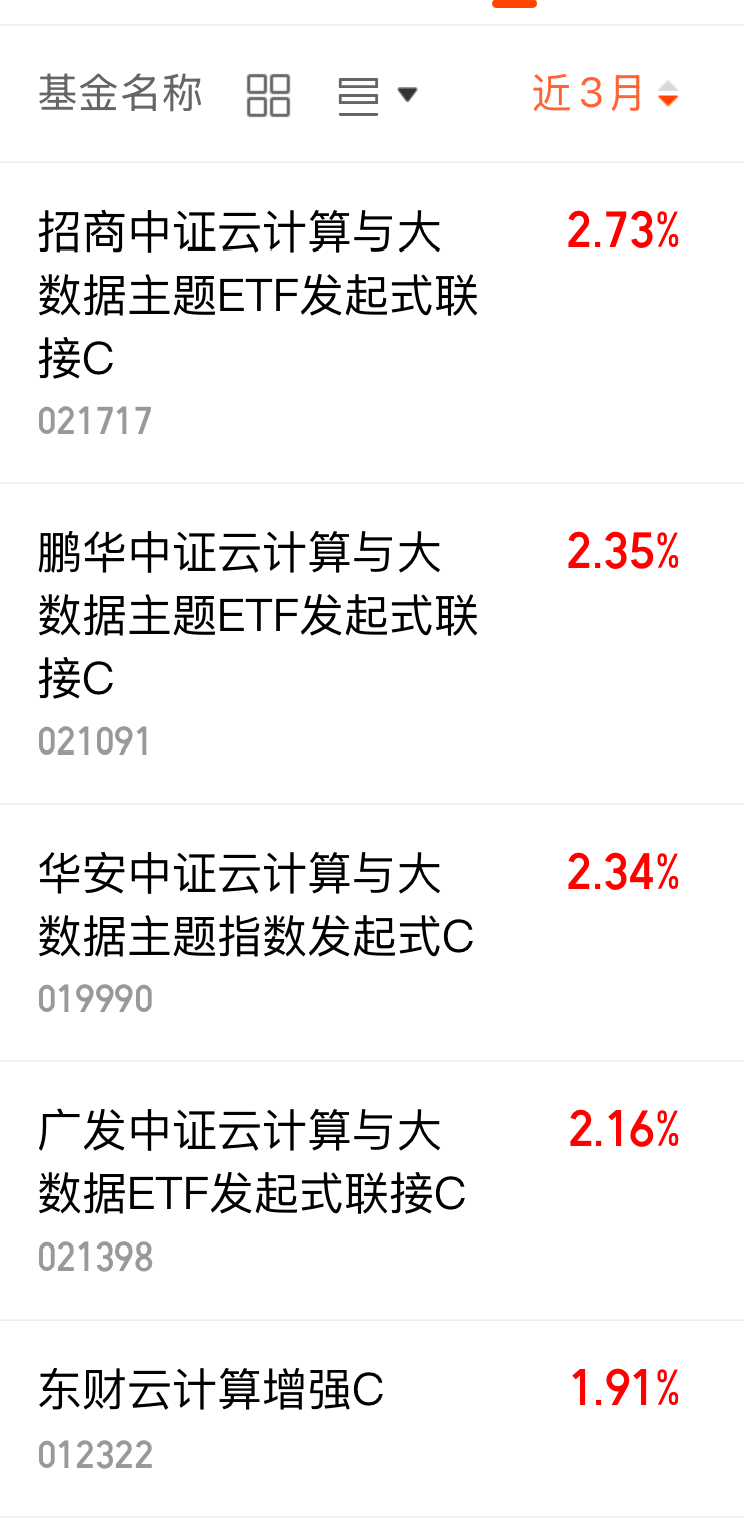The width and height of the screenshot is (744, 1519).
Task: Open fund 华安中证云计算与大数据 019990
Action: (372, 933)
